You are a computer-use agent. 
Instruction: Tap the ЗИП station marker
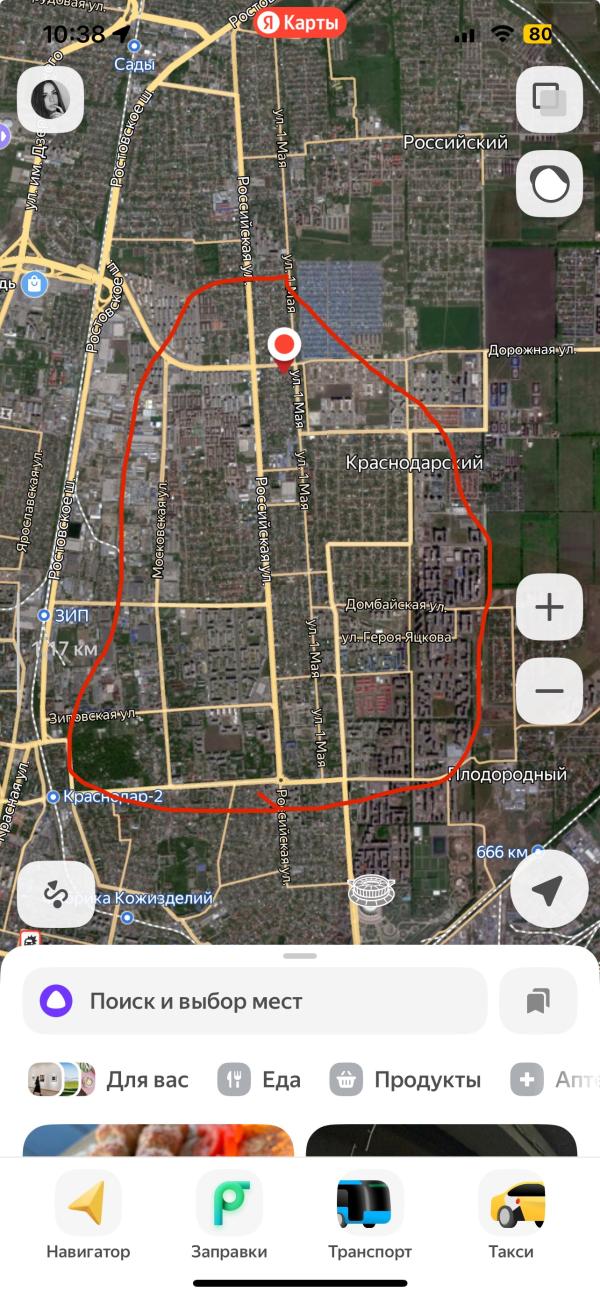click(x=45, y=614)
